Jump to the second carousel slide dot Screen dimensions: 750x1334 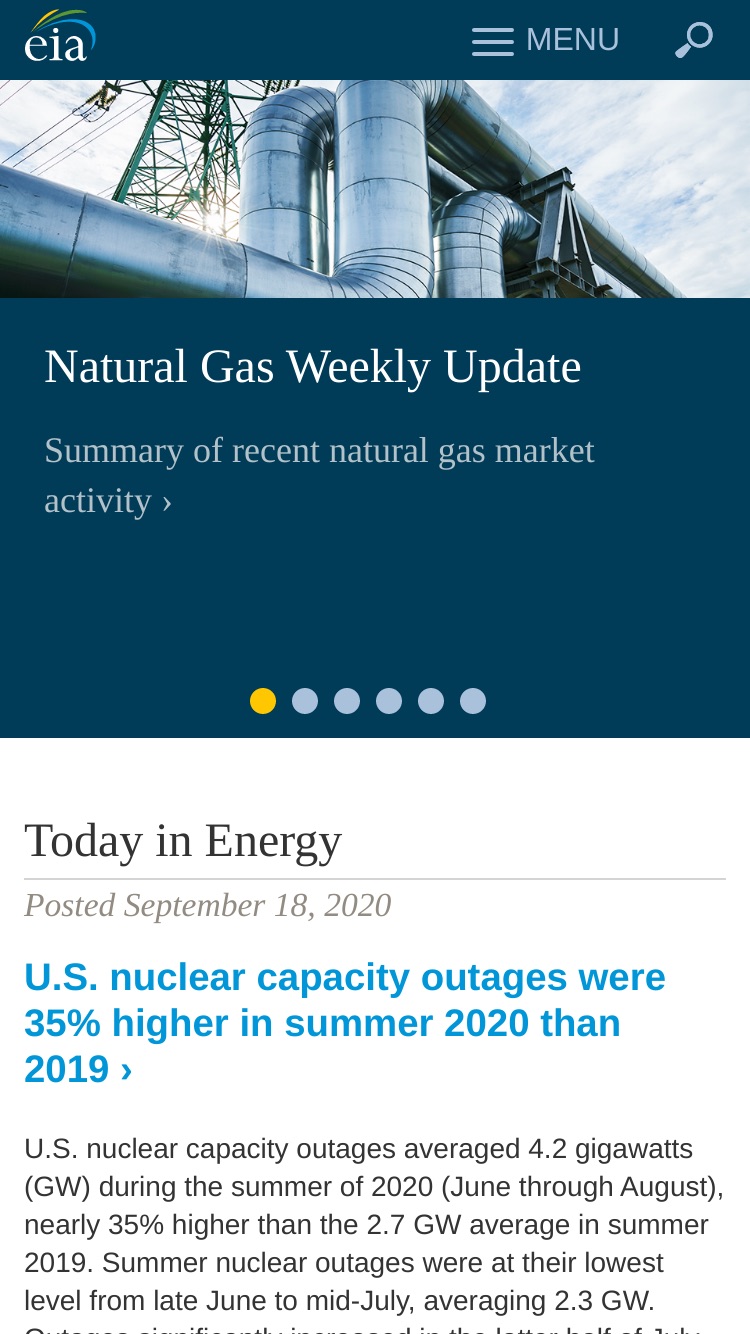coord(305,701)
